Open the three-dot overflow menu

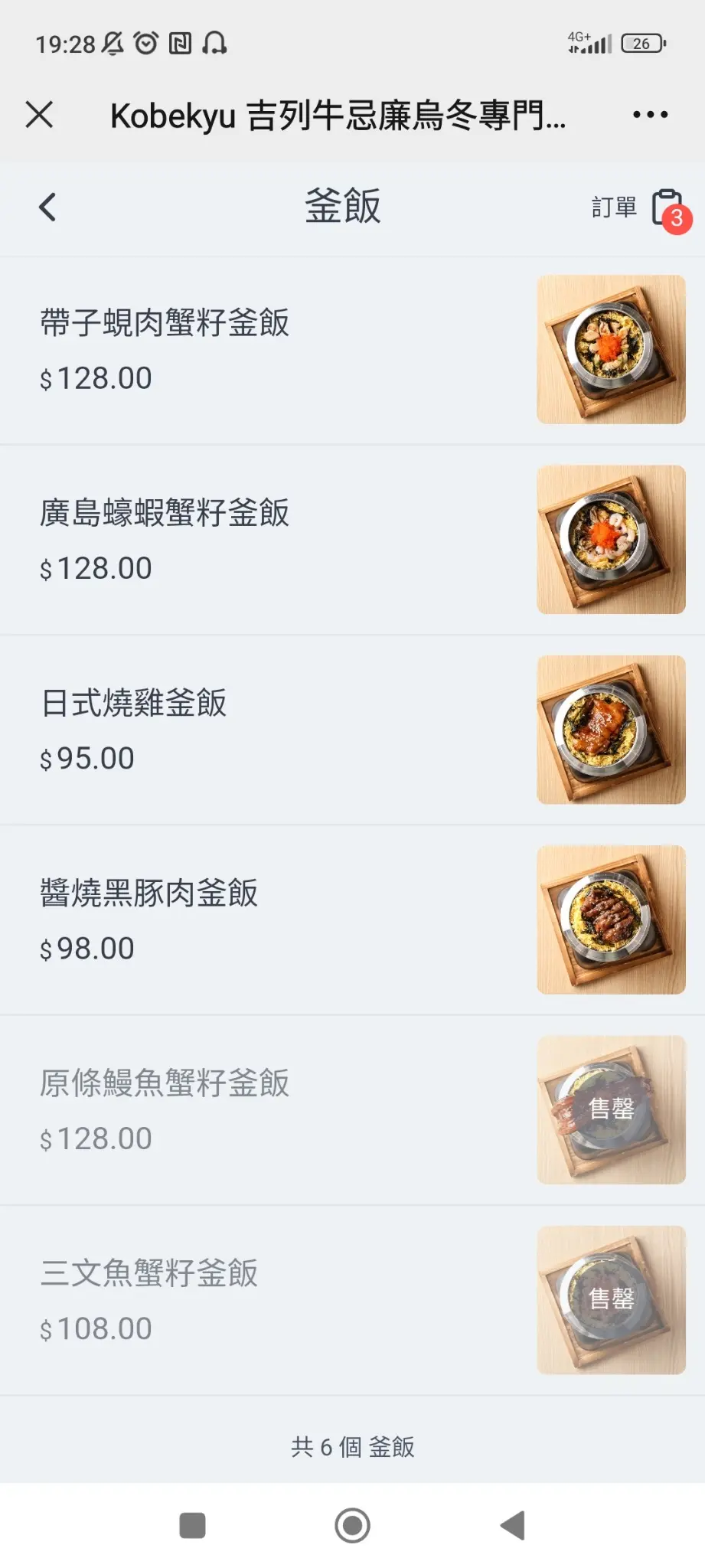pos(650,115)
